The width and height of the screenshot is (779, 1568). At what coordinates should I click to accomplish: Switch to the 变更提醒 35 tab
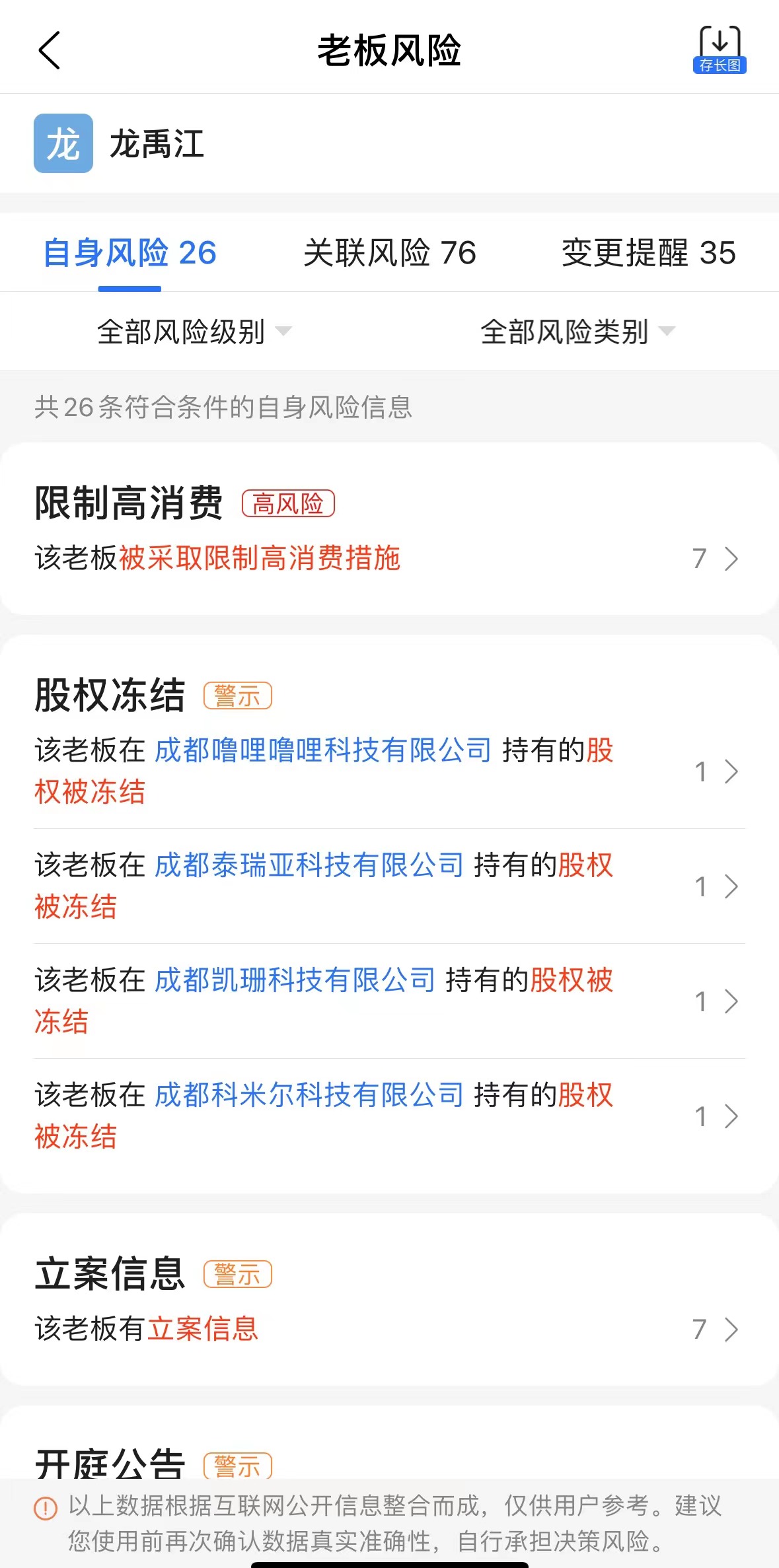[x=648, y=253]
